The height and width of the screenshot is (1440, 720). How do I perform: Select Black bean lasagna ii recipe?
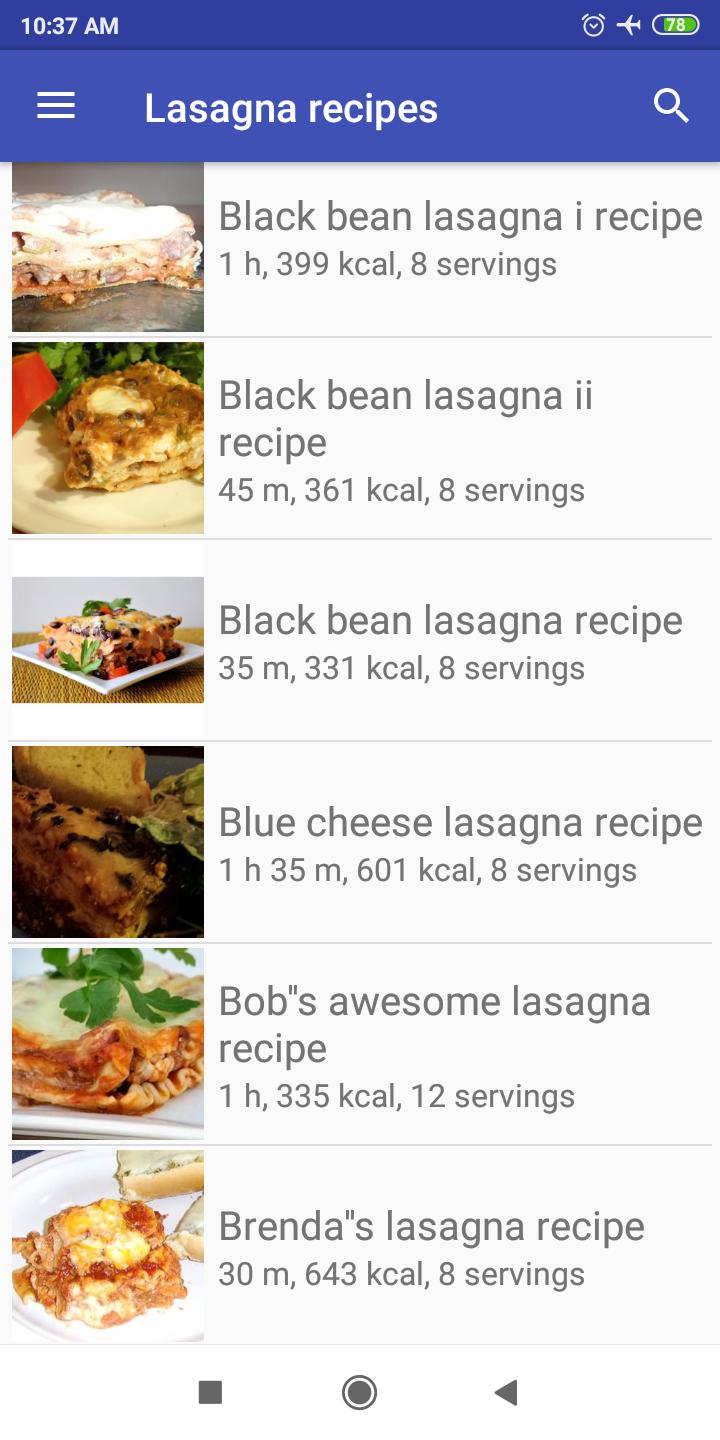(360, 438)
